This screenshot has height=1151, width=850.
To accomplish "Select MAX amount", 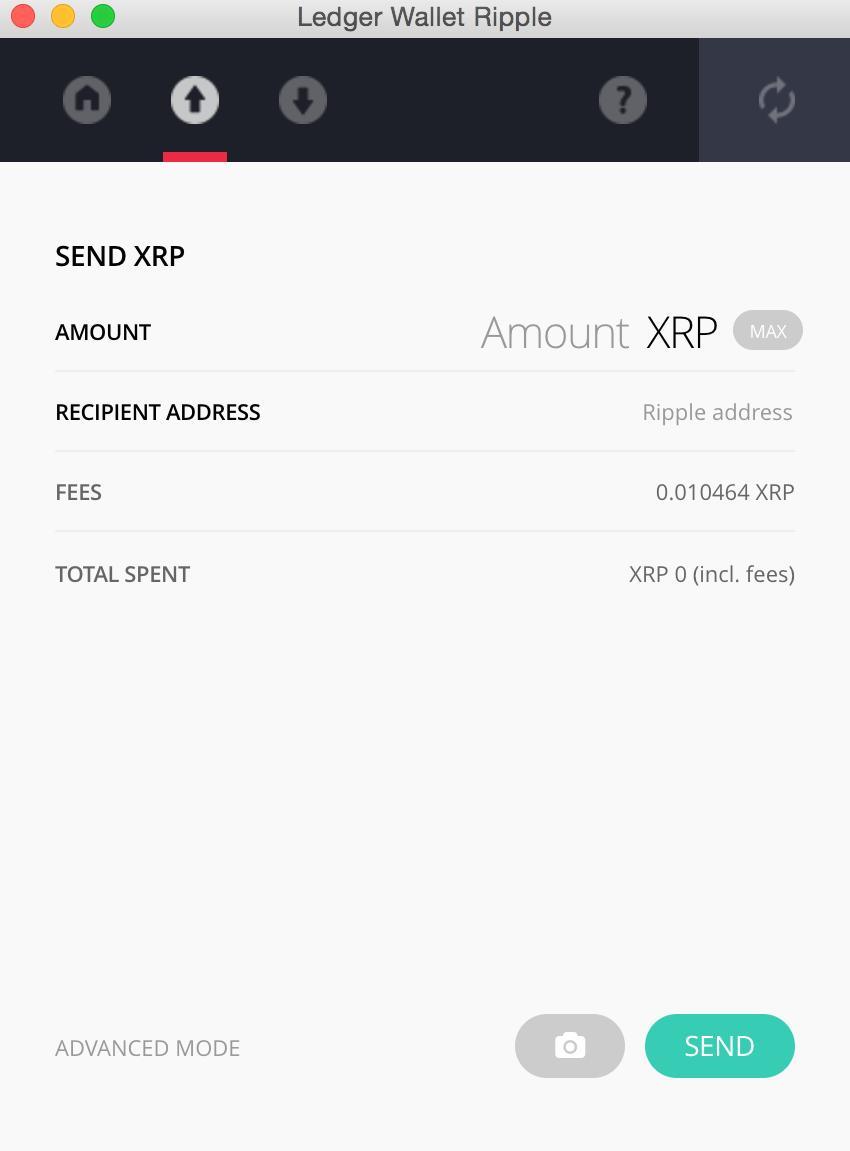I will point(768,331).
